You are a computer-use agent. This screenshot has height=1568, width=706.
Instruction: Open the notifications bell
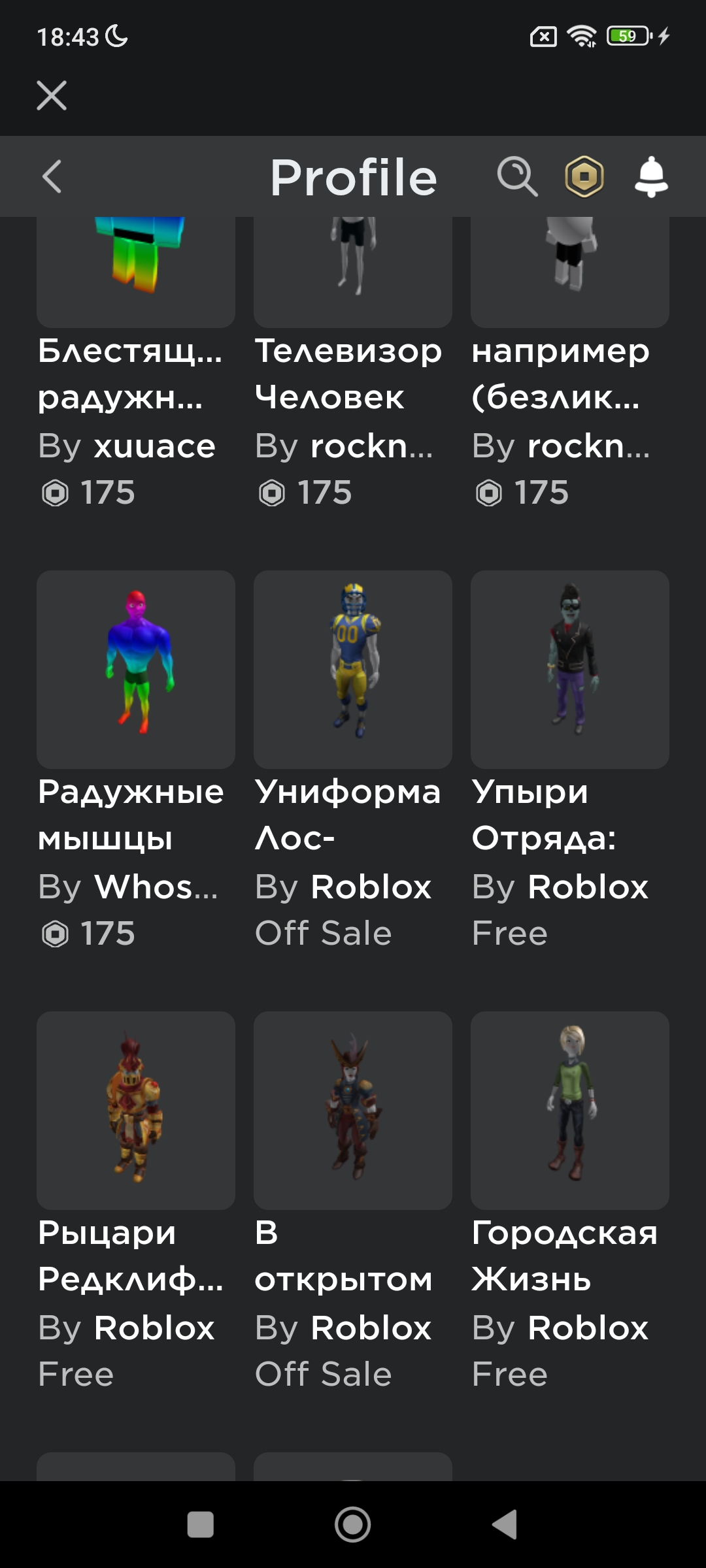click(651, 176)
